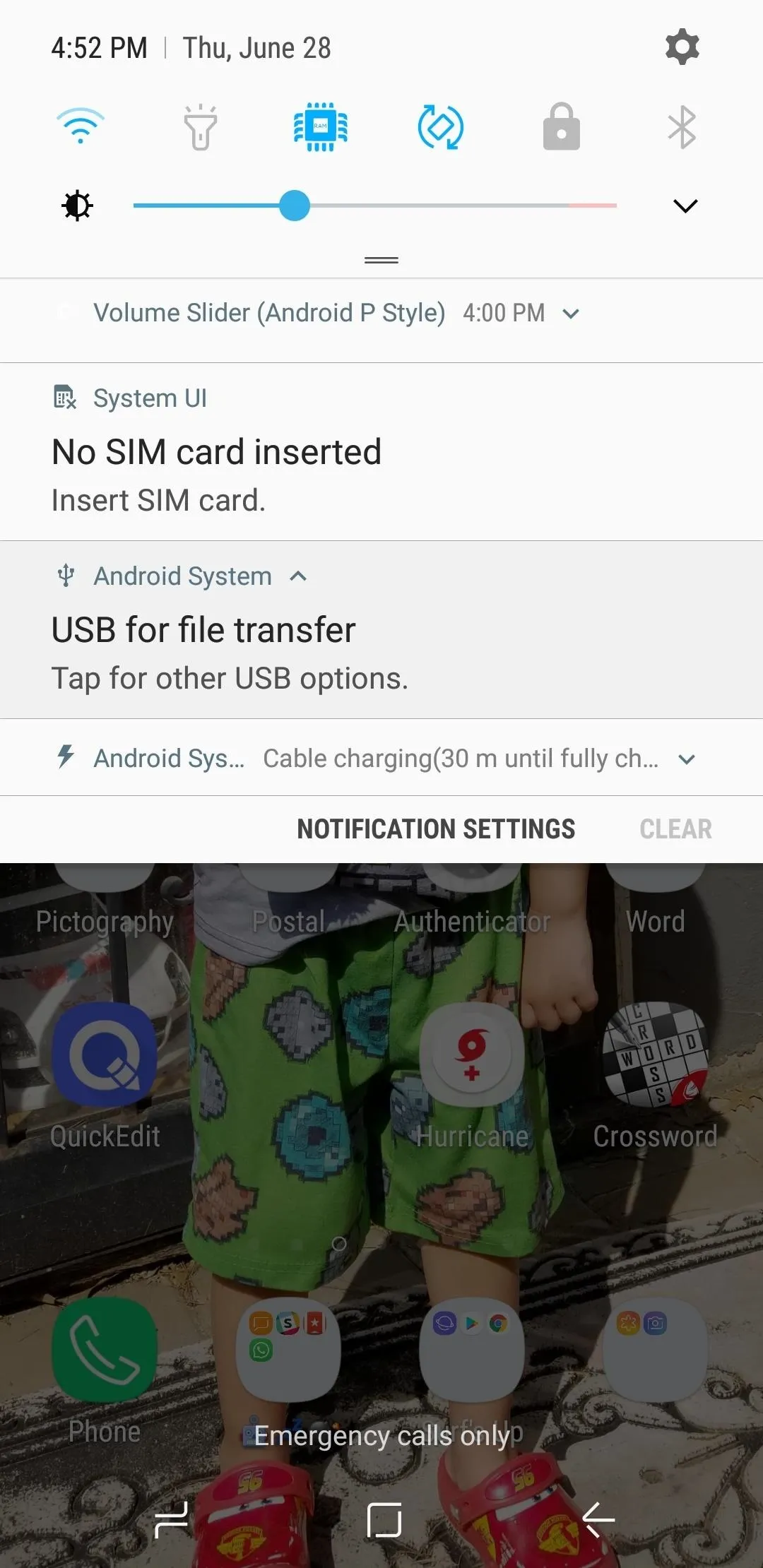
Task: Toggle the Wi-Fi quick setting
Action: 81,127
